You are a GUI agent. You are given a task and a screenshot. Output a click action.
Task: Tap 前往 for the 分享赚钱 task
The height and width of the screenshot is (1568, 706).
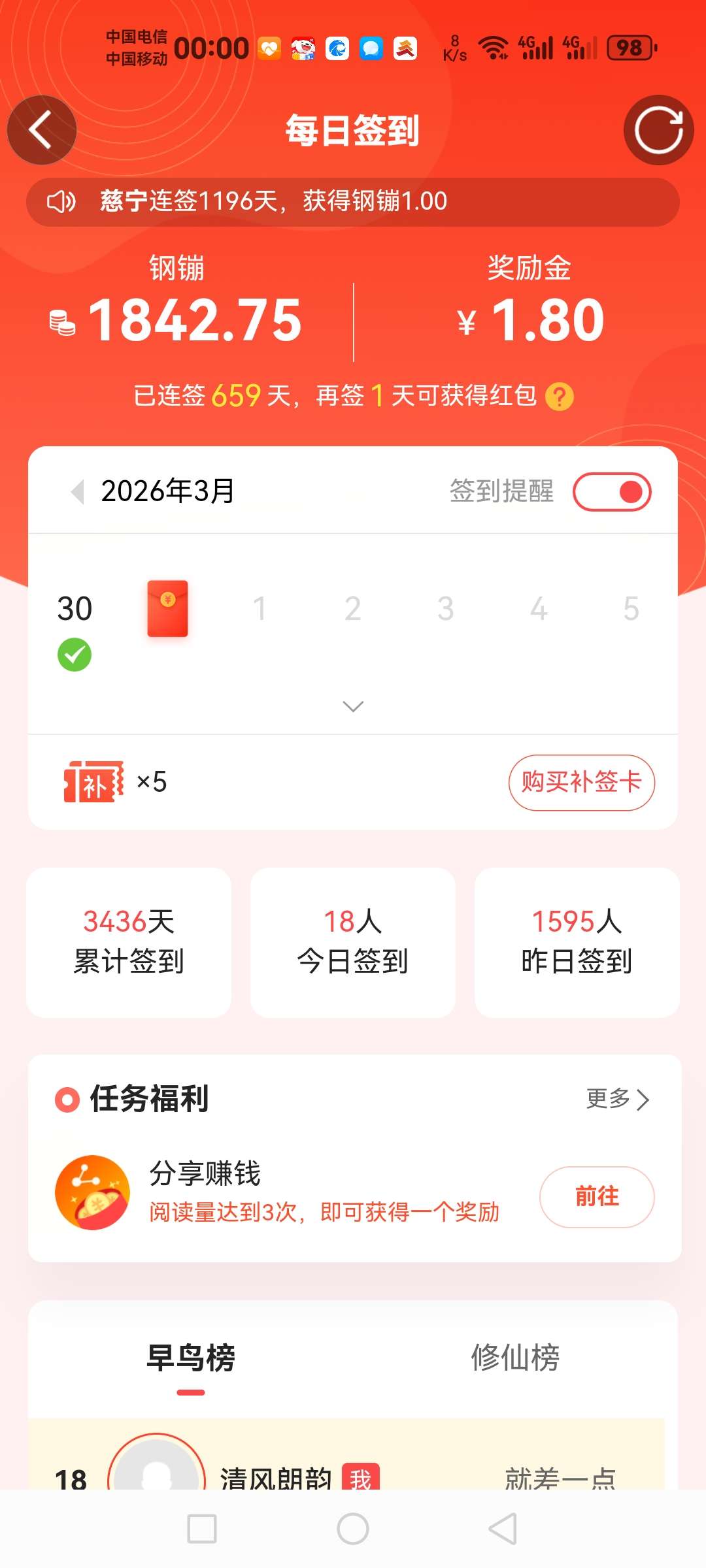coord(596,1196)
